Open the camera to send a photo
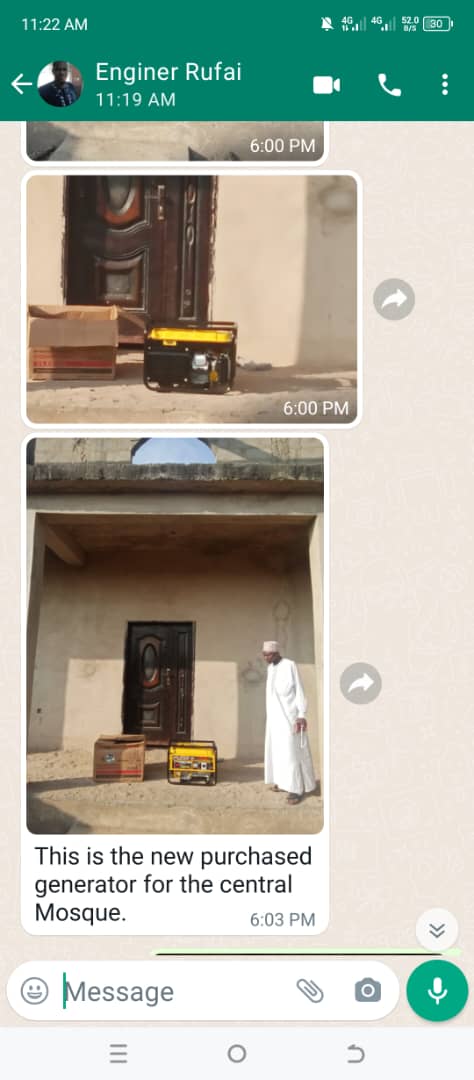 [368, 990]
